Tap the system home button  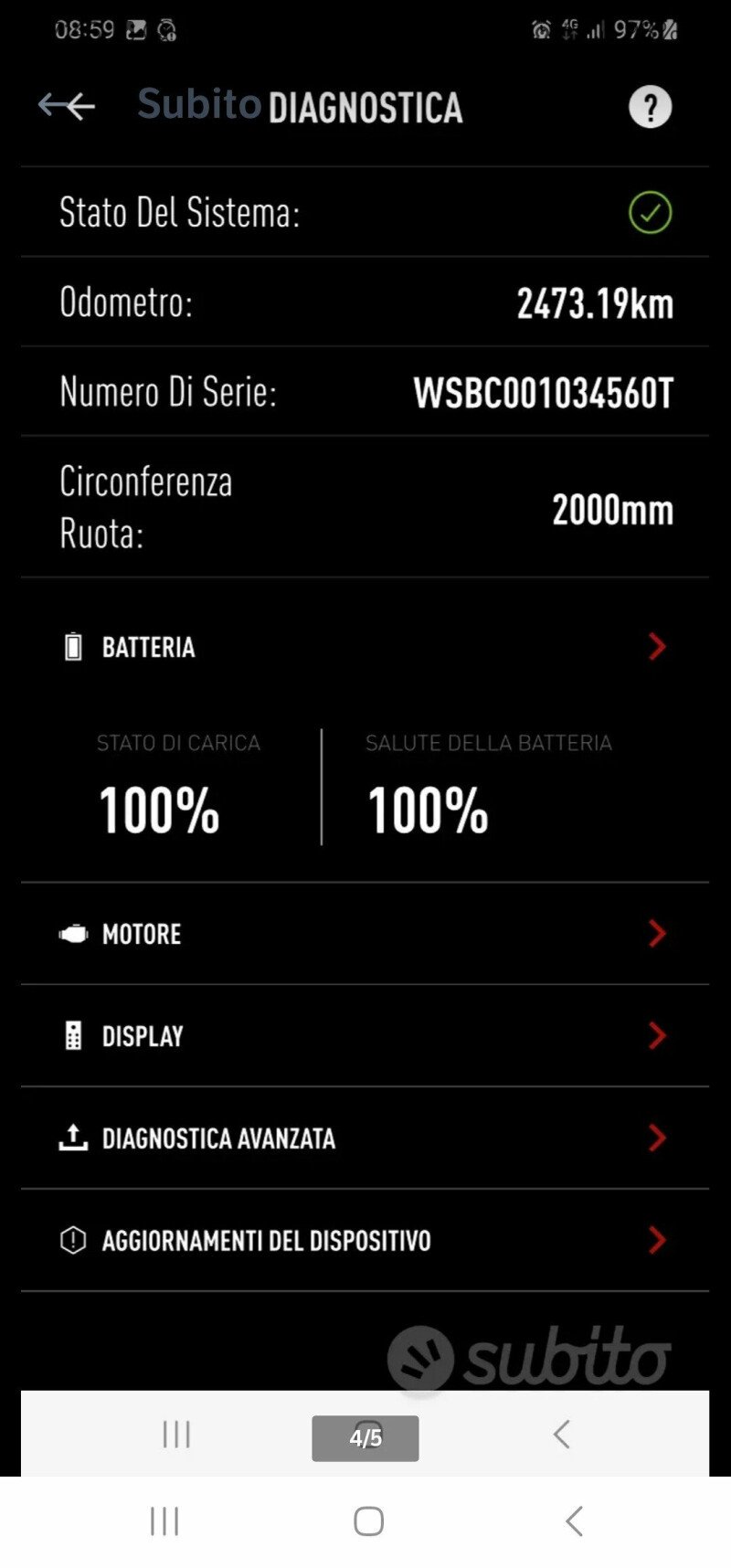368,1521
